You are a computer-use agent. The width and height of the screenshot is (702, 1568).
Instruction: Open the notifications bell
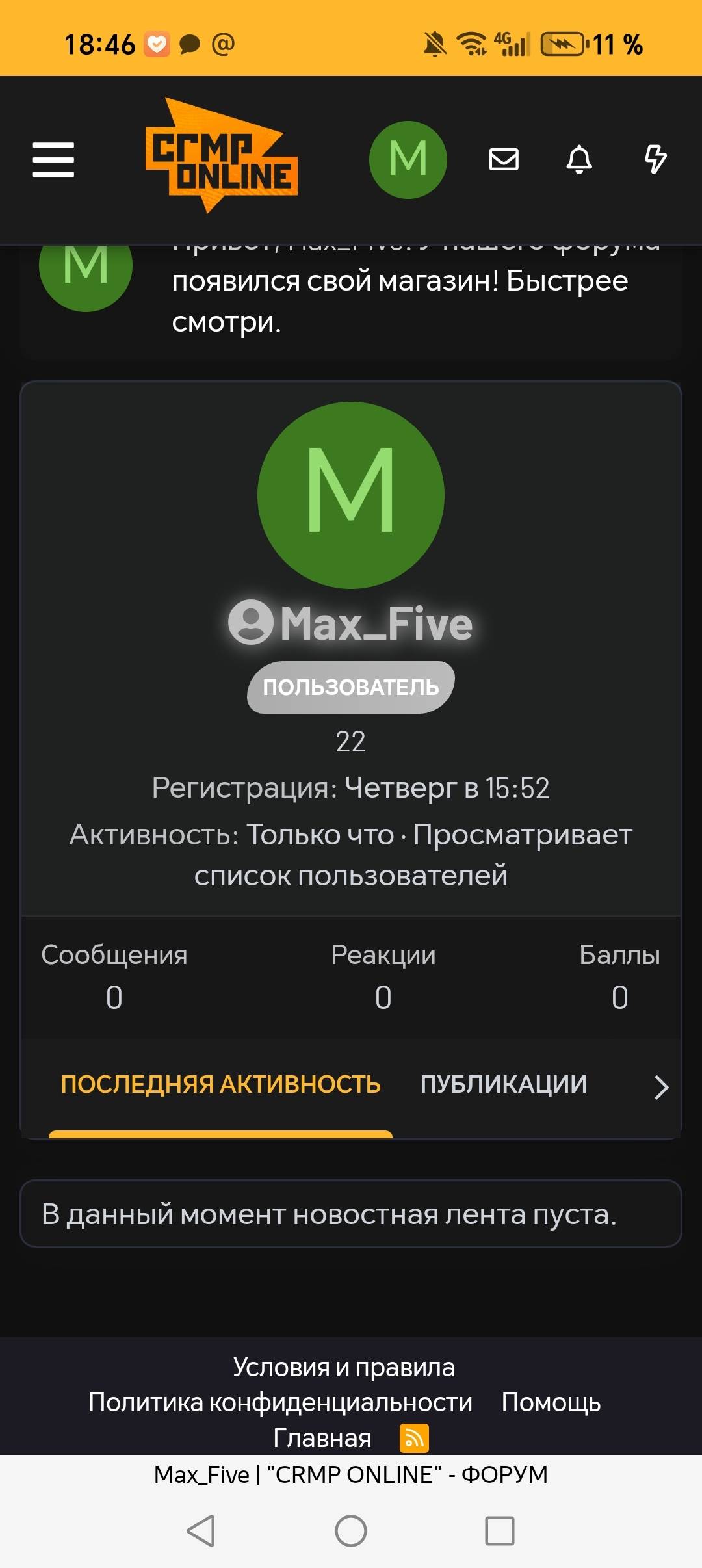579,159
